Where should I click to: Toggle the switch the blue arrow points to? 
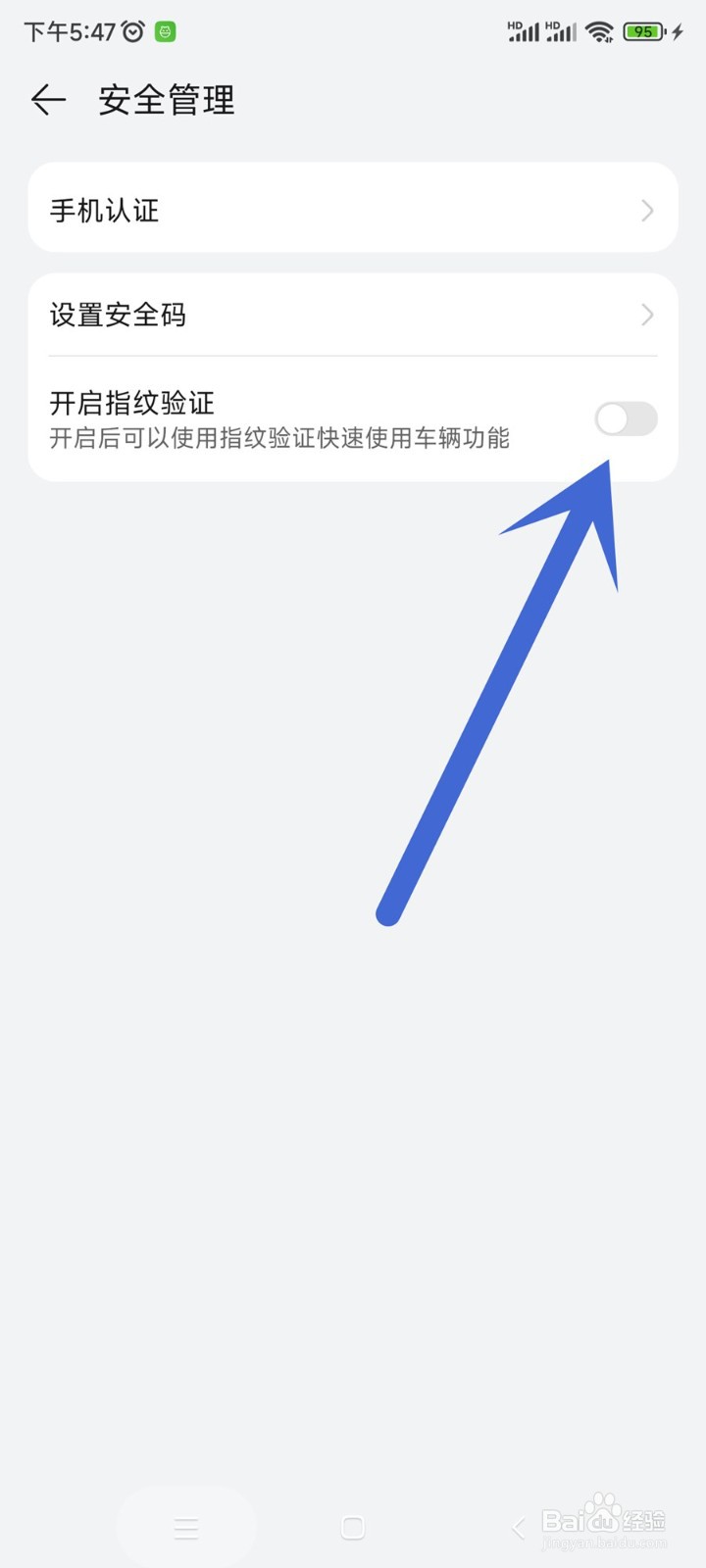click(626, 419)
